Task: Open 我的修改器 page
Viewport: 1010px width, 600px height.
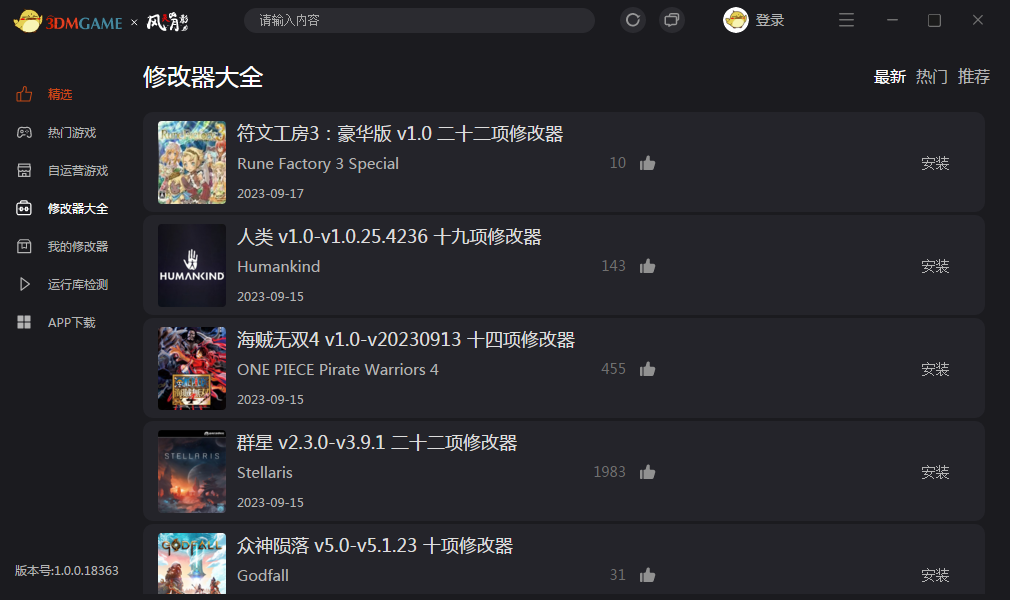Action: [x=78, y=246]
